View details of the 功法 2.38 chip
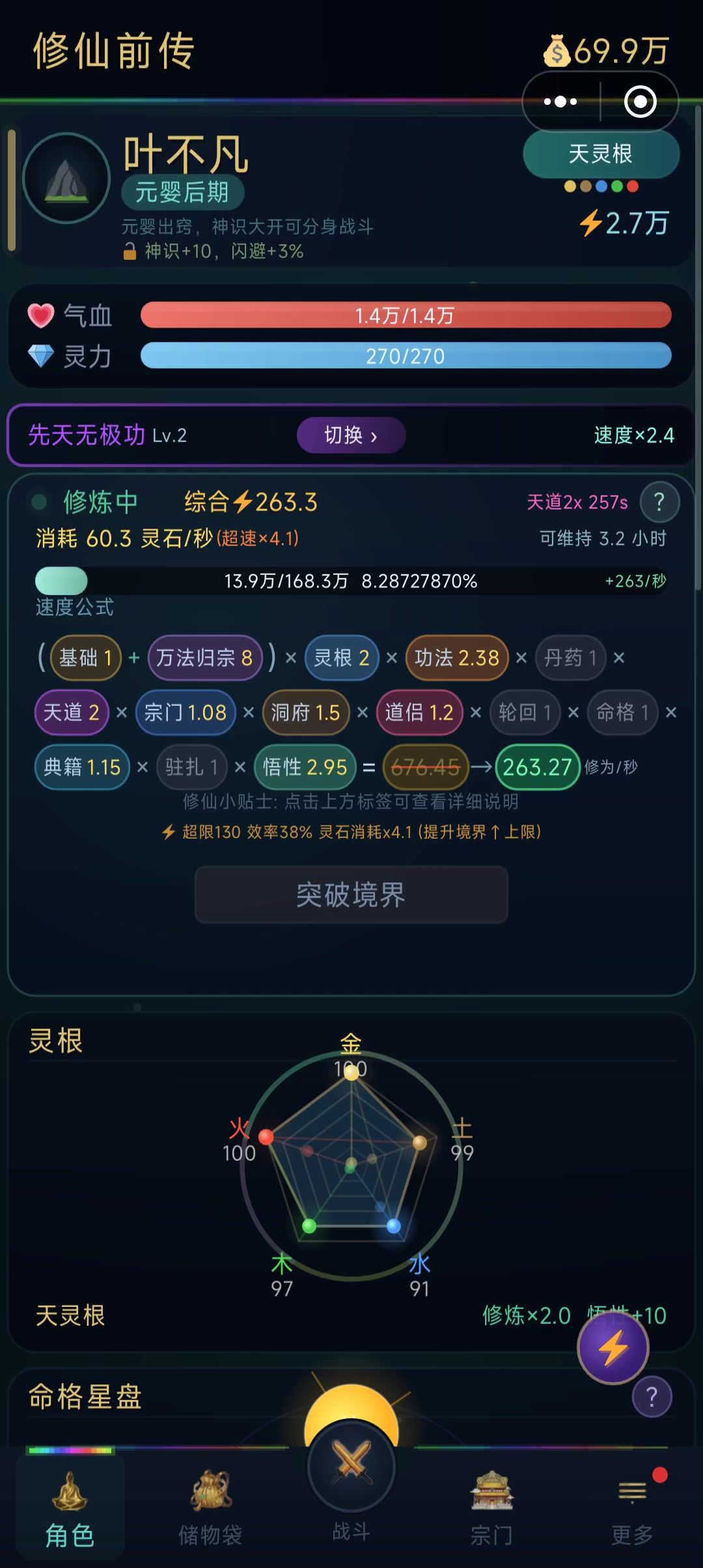The image size is (703, 1568). tap(456, 658)
